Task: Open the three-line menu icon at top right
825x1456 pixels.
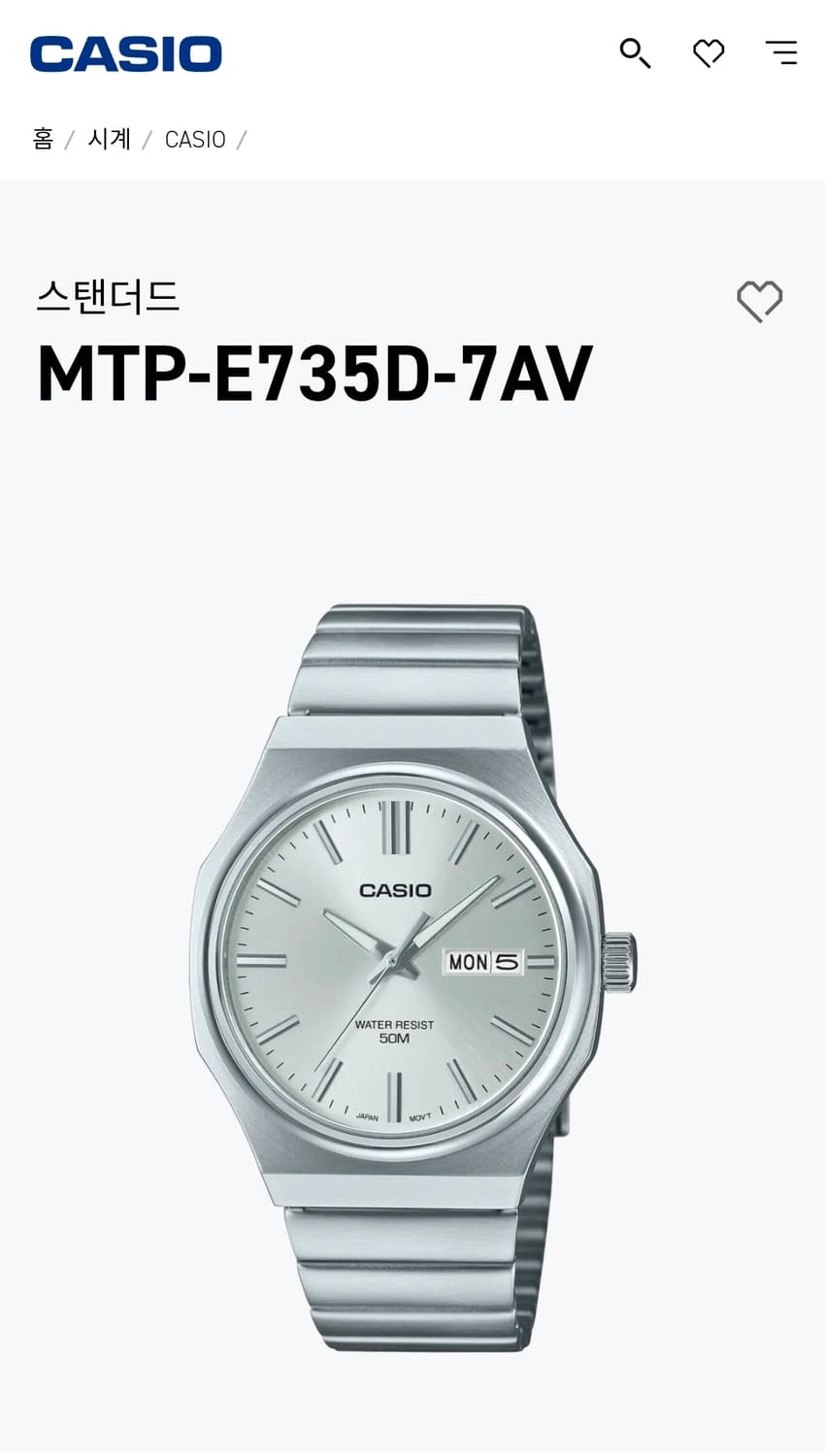Action: point(781,53)
